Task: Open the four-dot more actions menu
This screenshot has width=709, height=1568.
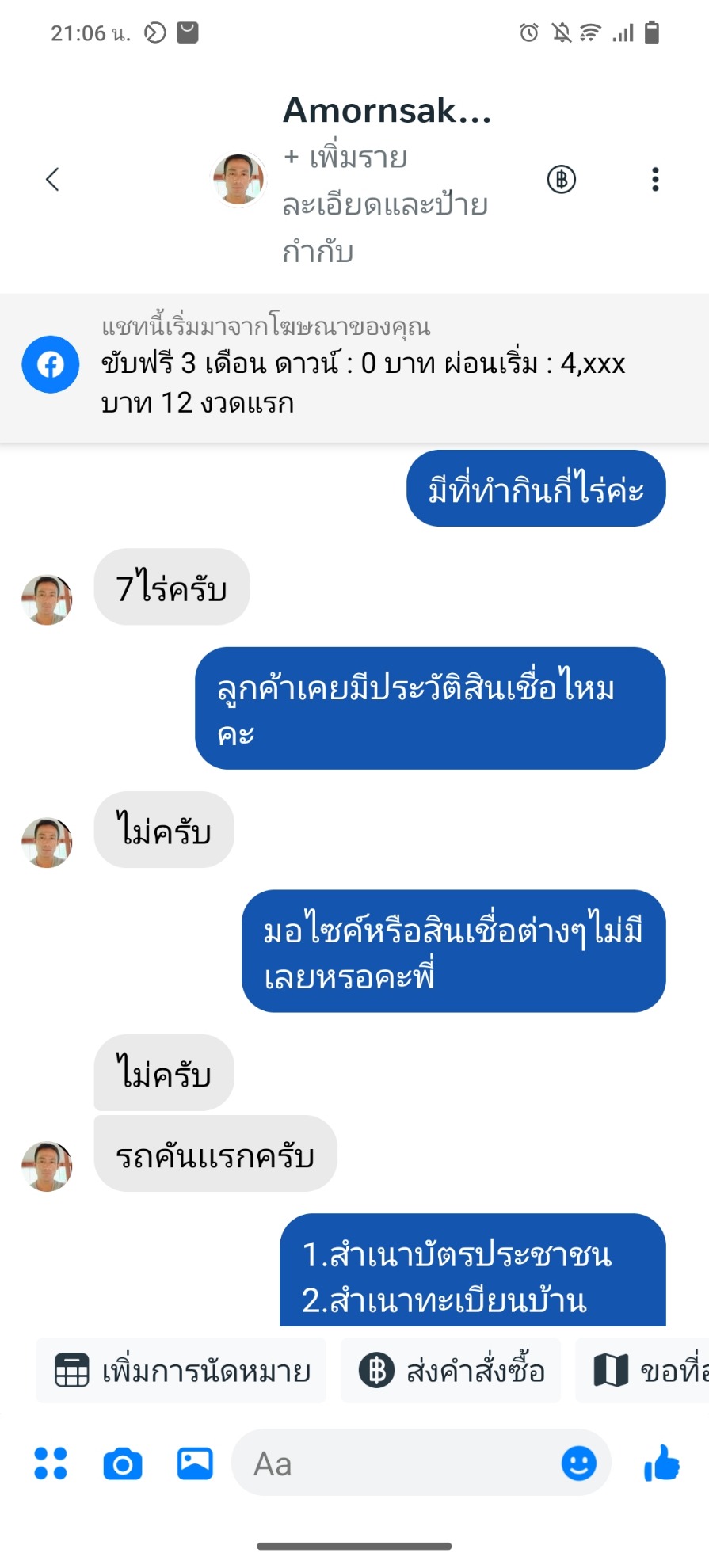Action: [51, 1463]
